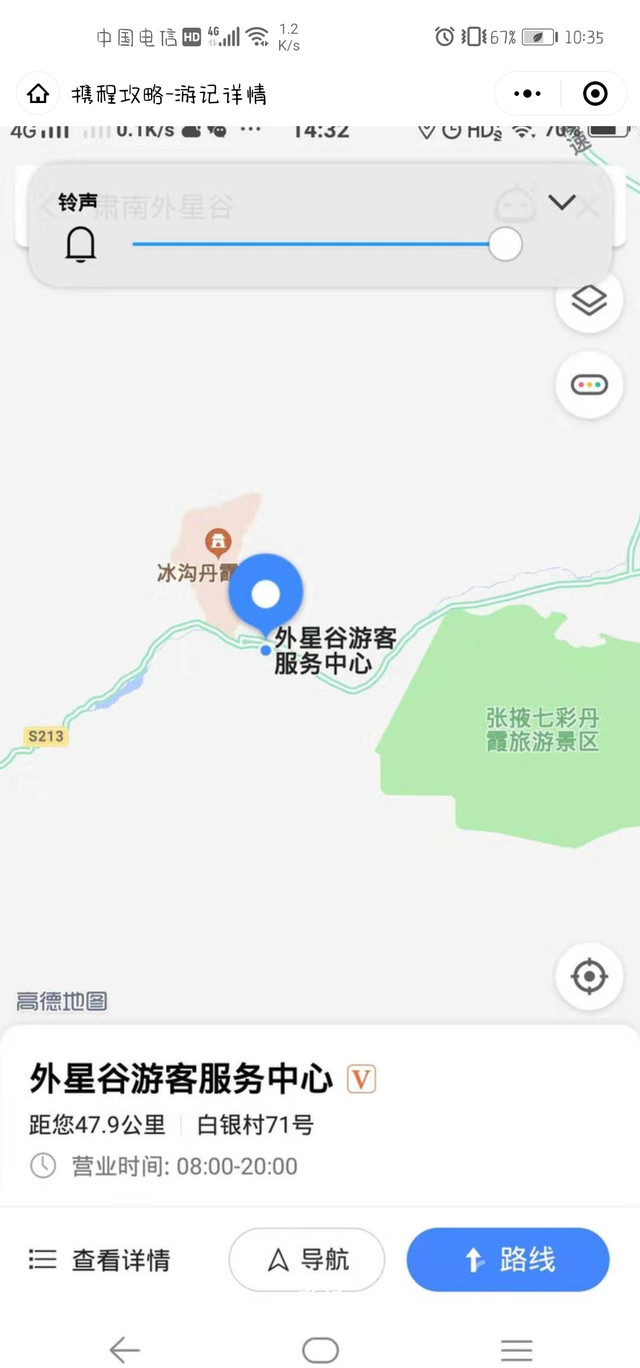This screenshot has width=640, height=1368.
Task: Open recent apps from the navigation bar
Action: coord(516,1350)
